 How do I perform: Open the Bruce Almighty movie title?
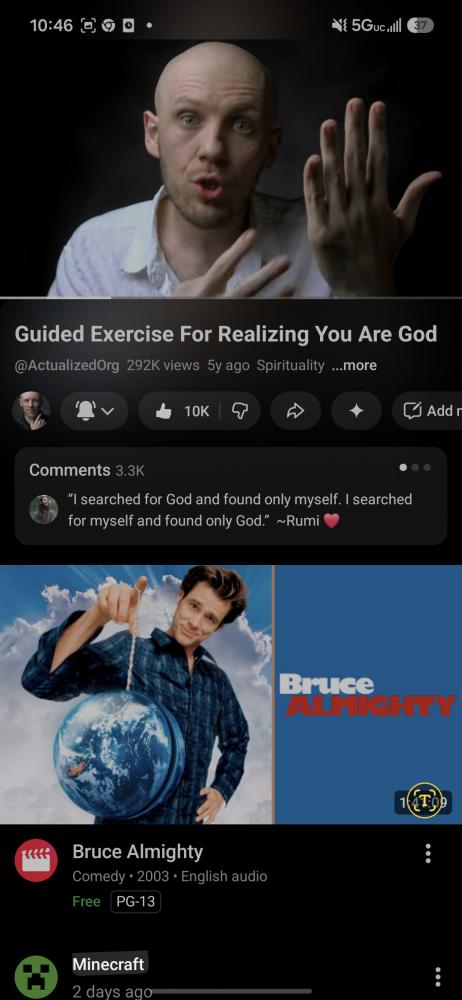click(137, 851)
